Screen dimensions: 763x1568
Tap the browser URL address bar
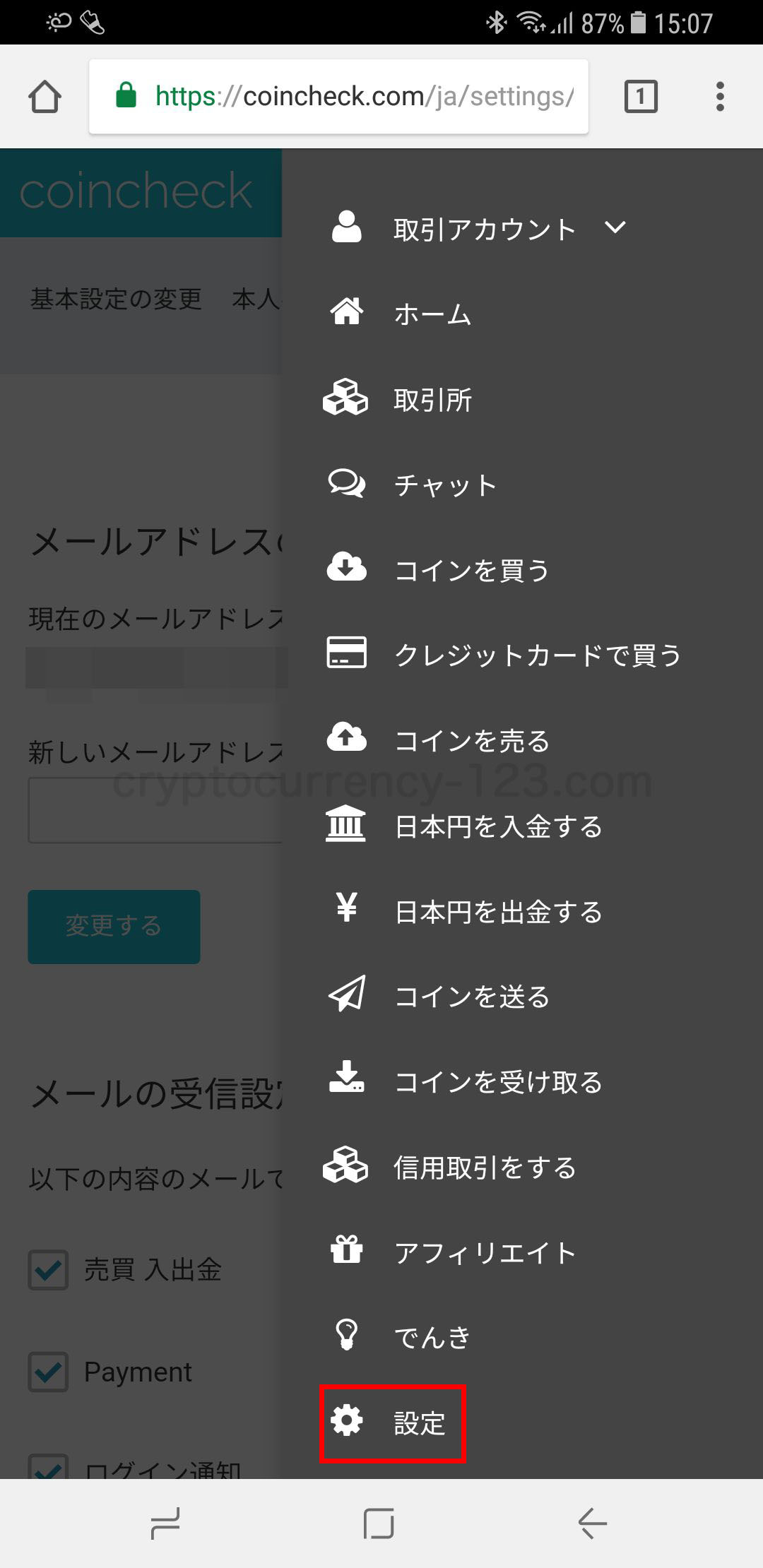pyautogui.click(x=338, y=97)
